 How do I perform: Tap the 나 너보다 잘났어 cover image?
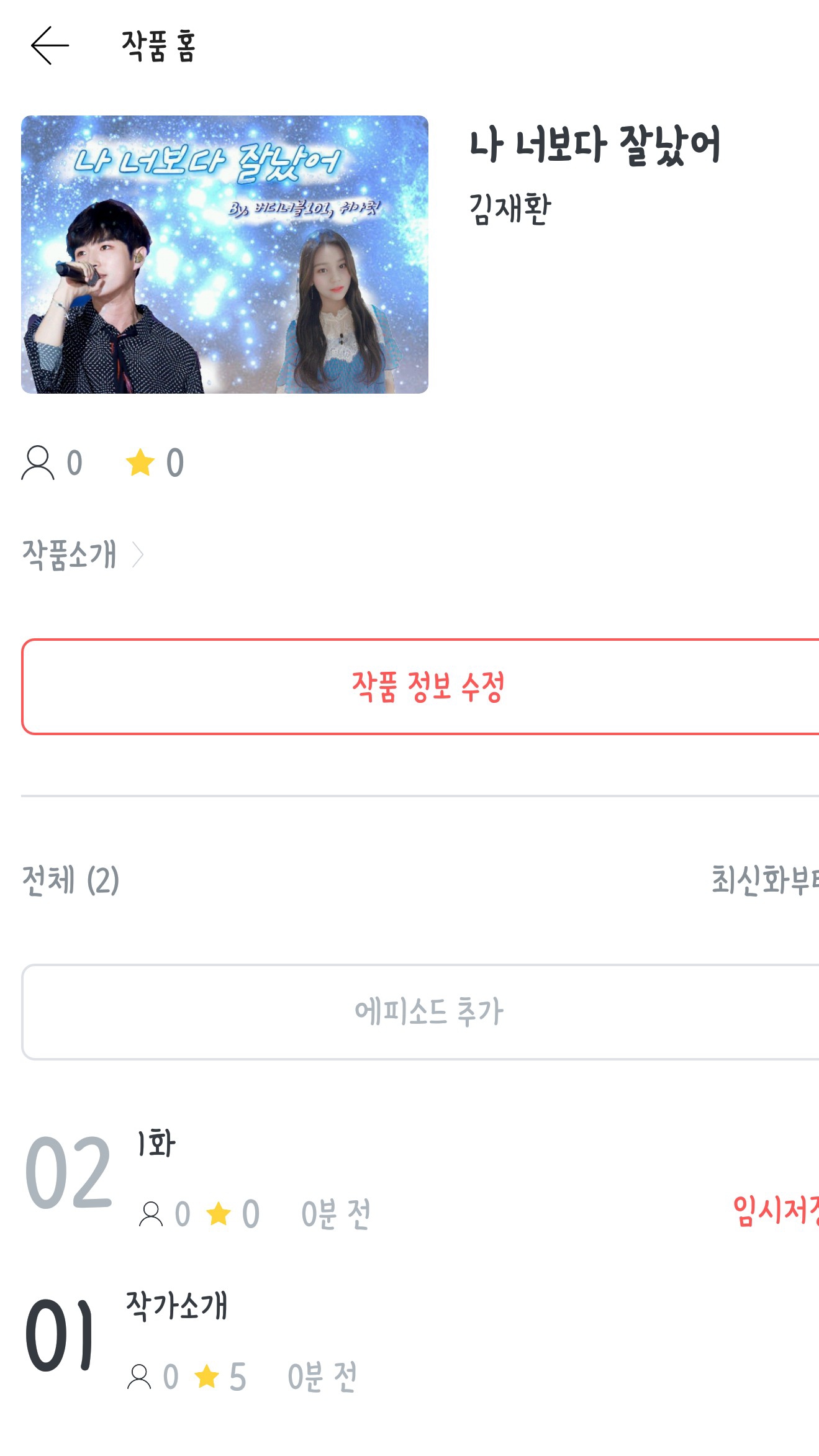[225, 255]
